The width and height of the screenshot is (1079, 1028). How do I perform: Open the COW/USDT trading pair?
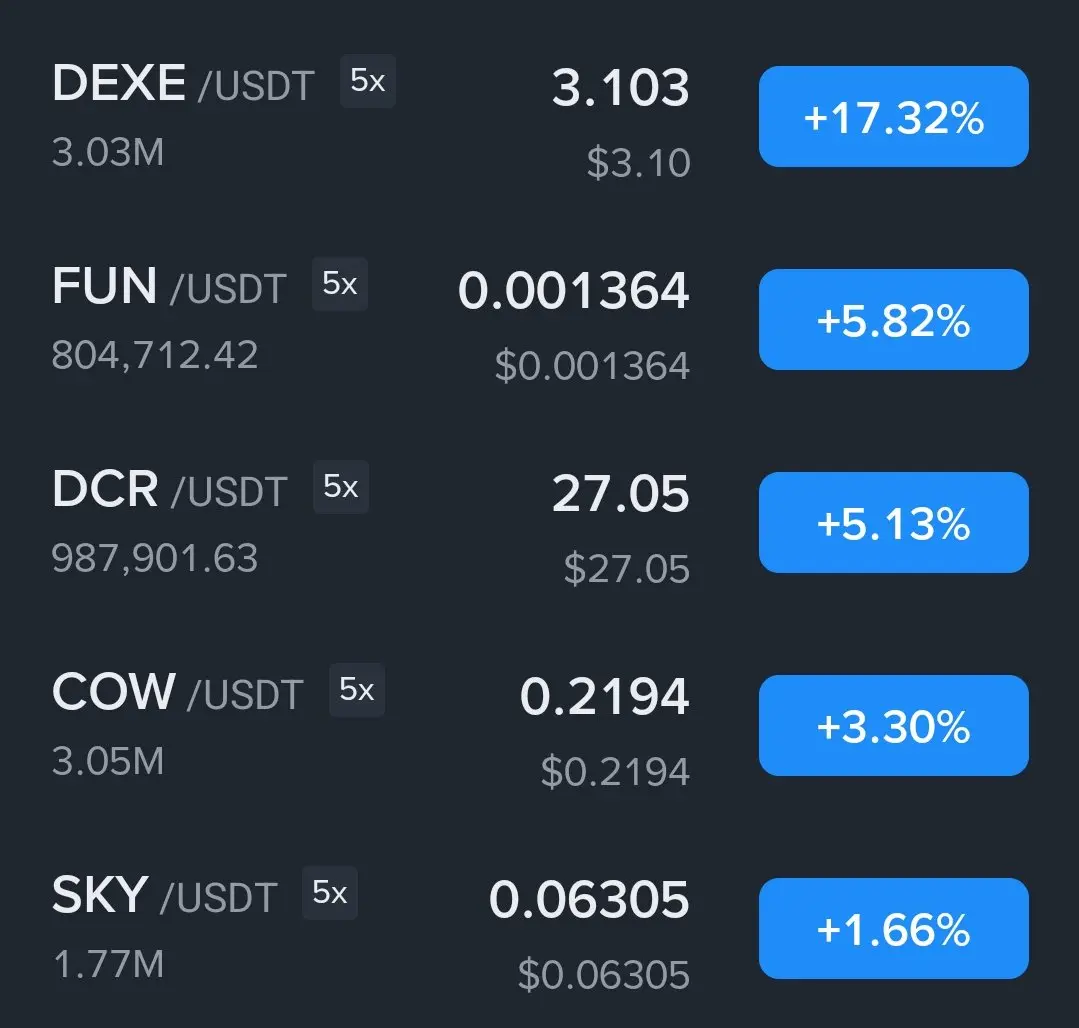pyautogui.click(x=176, y=693)
